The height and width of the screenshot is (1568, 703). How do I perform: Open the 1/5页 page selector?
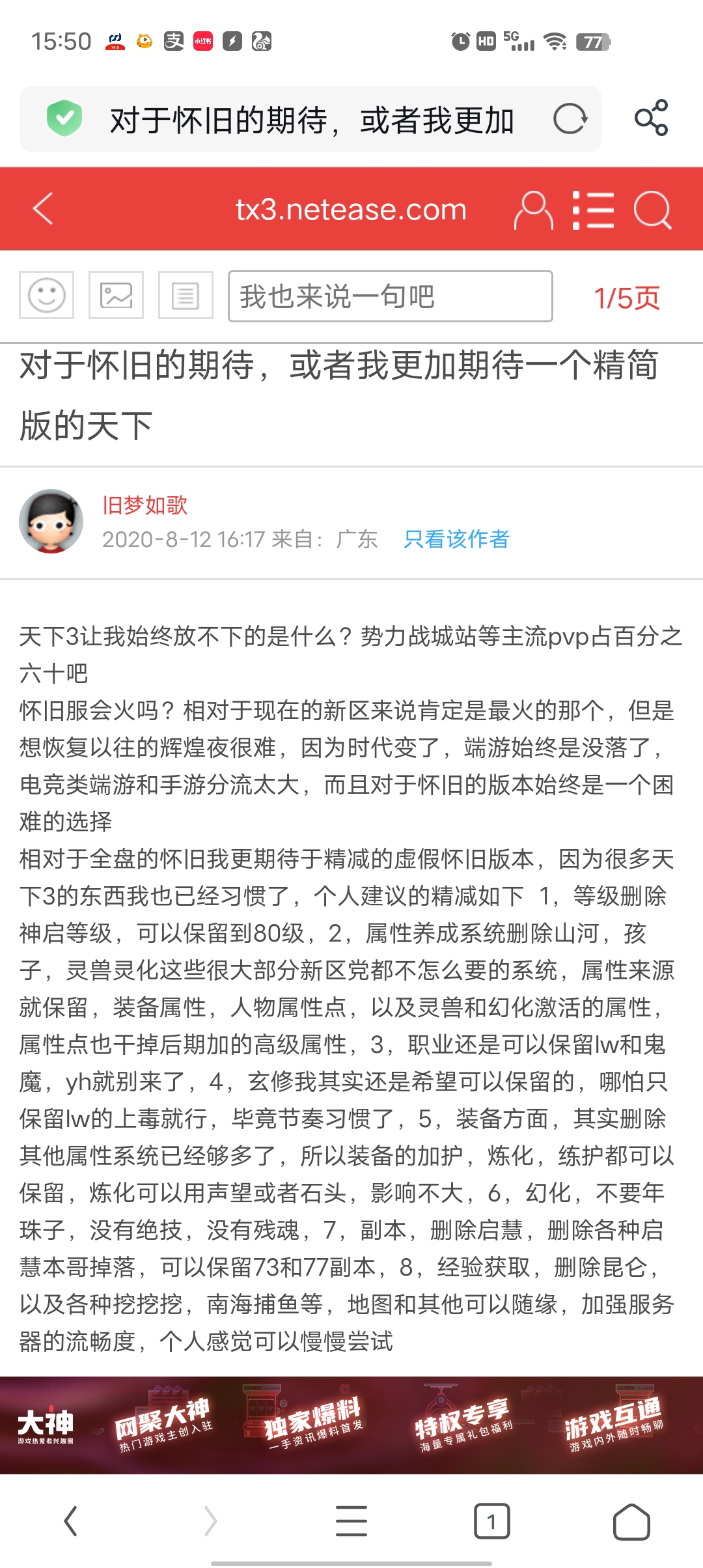627,298
